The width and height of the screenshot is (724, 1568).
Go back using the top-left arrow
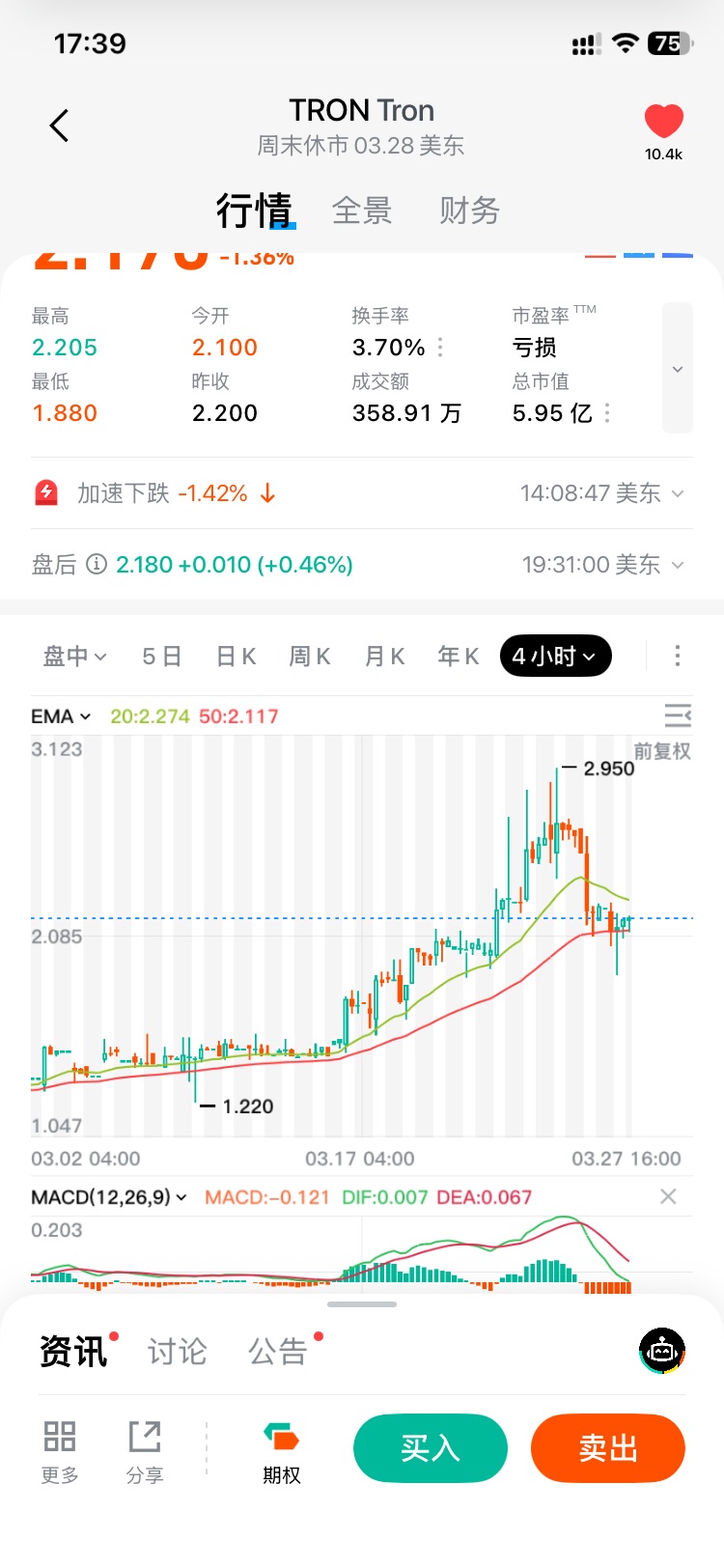60,126
